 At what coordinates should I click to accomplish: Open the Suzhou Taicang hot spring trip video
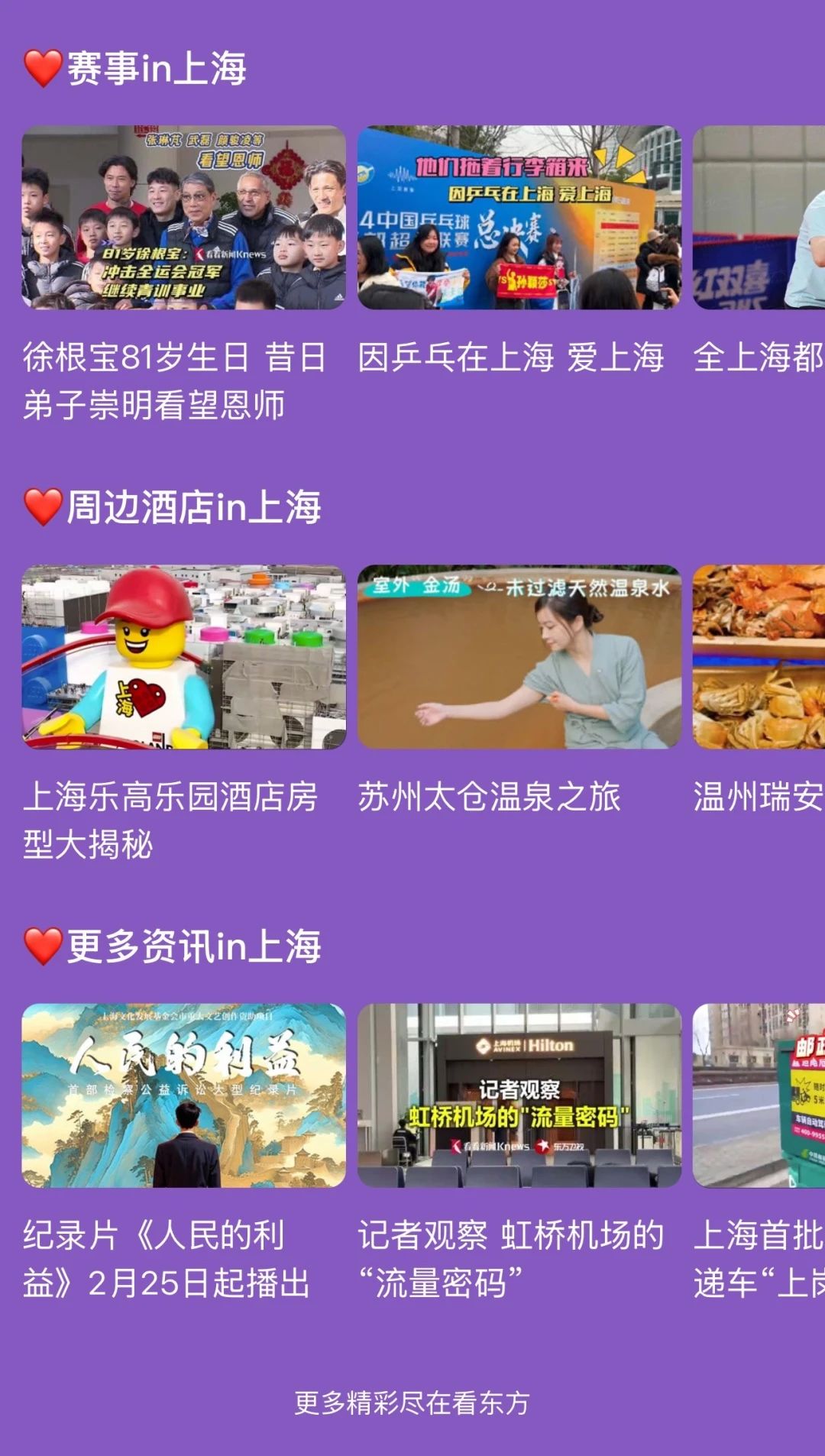519,657
